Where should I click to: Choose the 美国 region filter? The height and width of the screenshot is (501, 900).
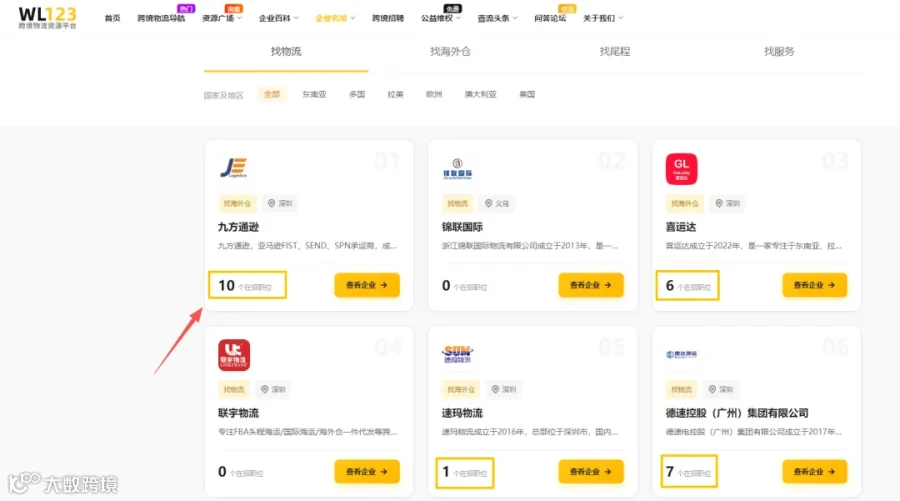[x=527, y=94]
